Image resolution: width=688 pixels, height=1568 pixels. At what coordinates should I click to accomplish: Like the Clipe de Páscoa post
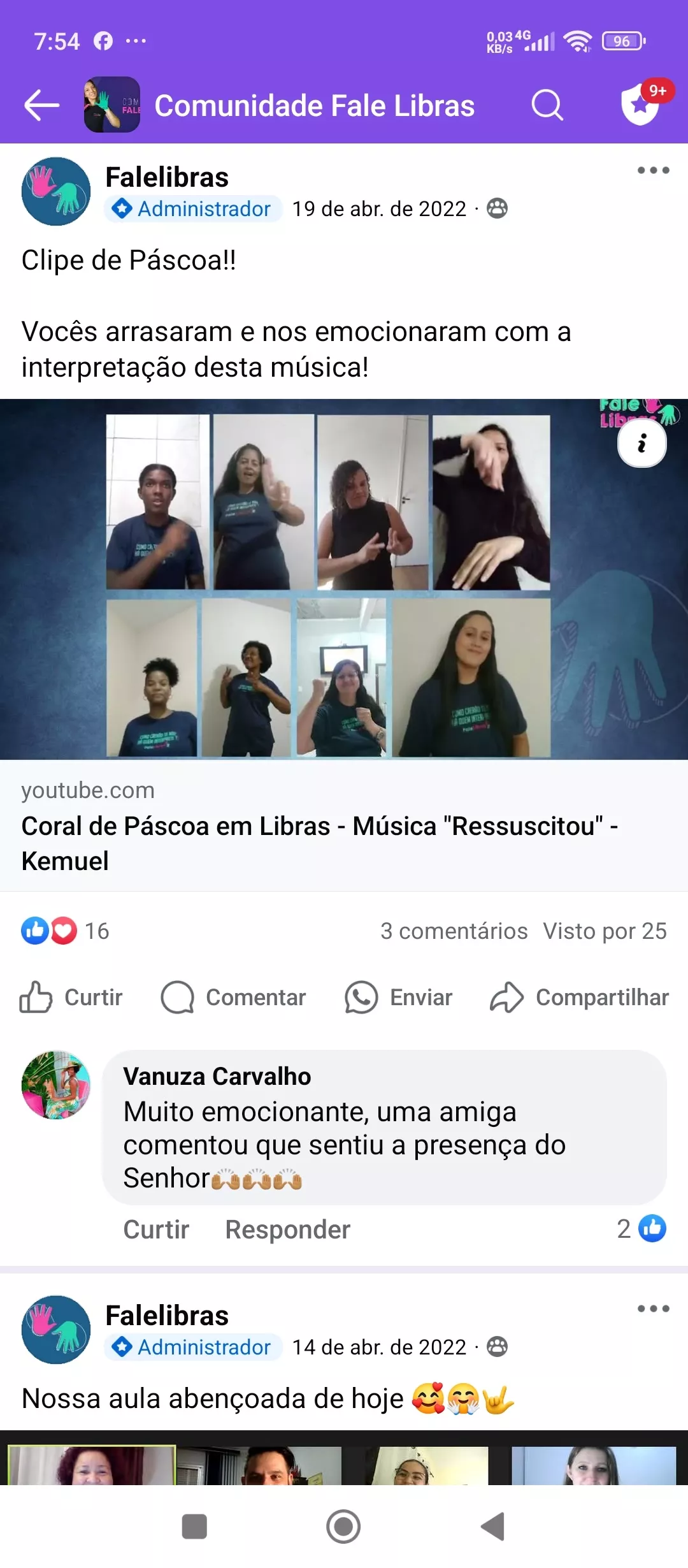[x=71, y=998]
